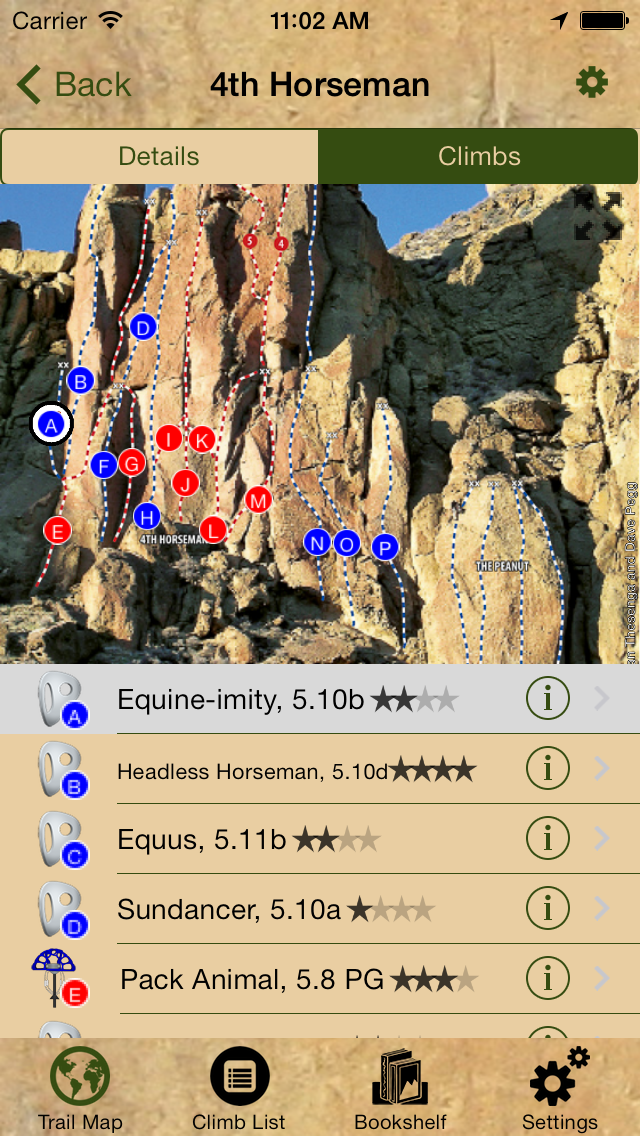Open the Settings tab

(560, 1089)
